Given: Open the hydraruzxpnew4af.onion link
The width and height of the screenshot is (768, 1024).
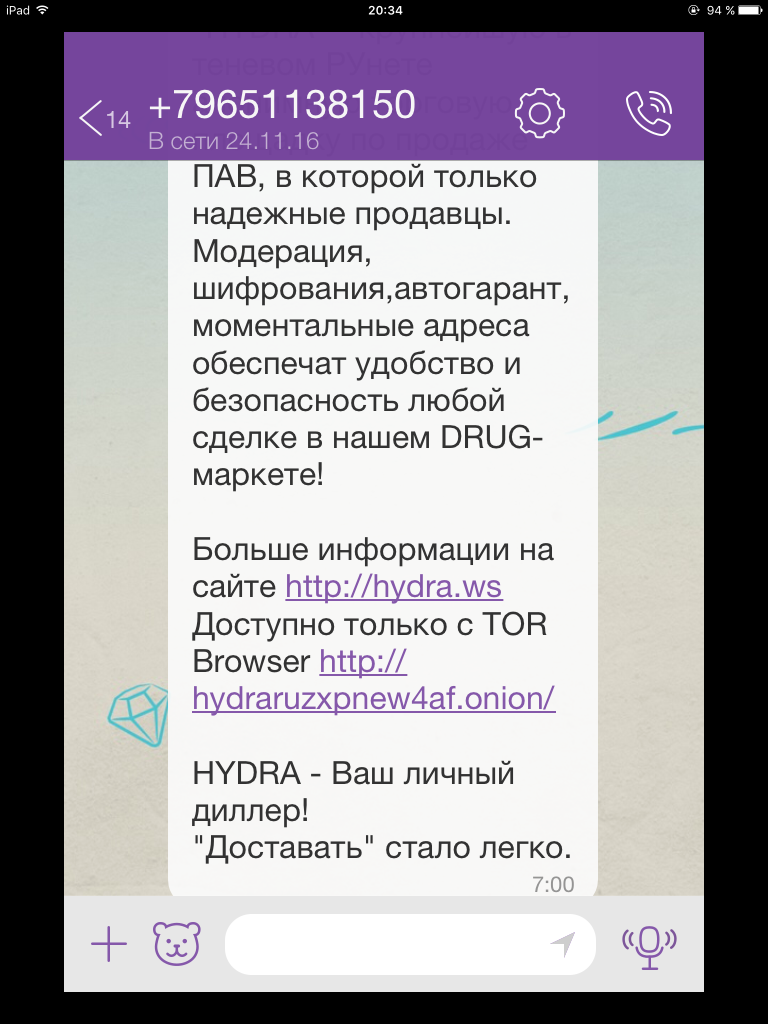Looking at the screenshot, I should coord(373,698).
